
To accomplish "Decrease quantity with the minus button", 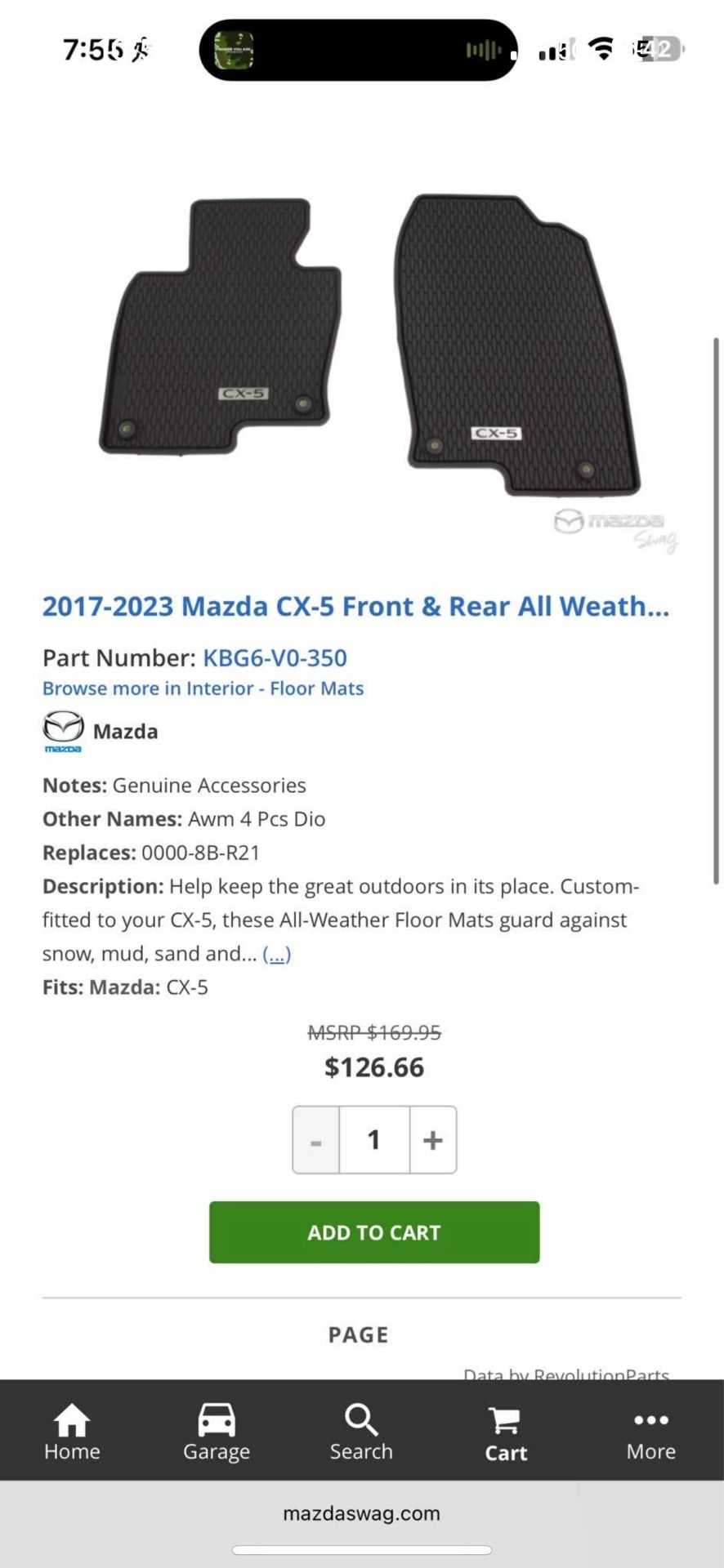I will tap(316, 1140).
